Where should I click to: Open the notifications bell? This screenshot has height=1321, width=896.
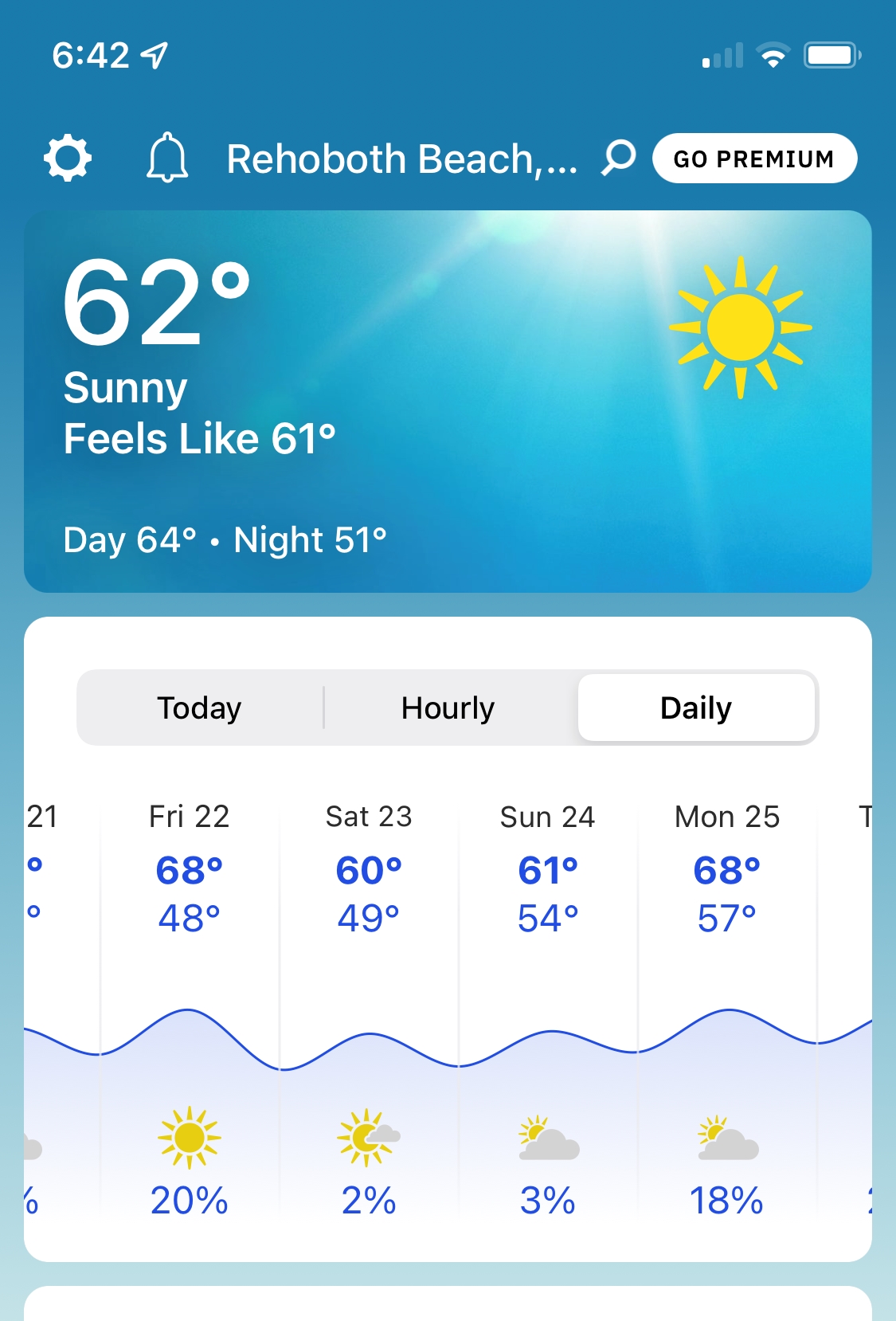(x=167, y=159)
